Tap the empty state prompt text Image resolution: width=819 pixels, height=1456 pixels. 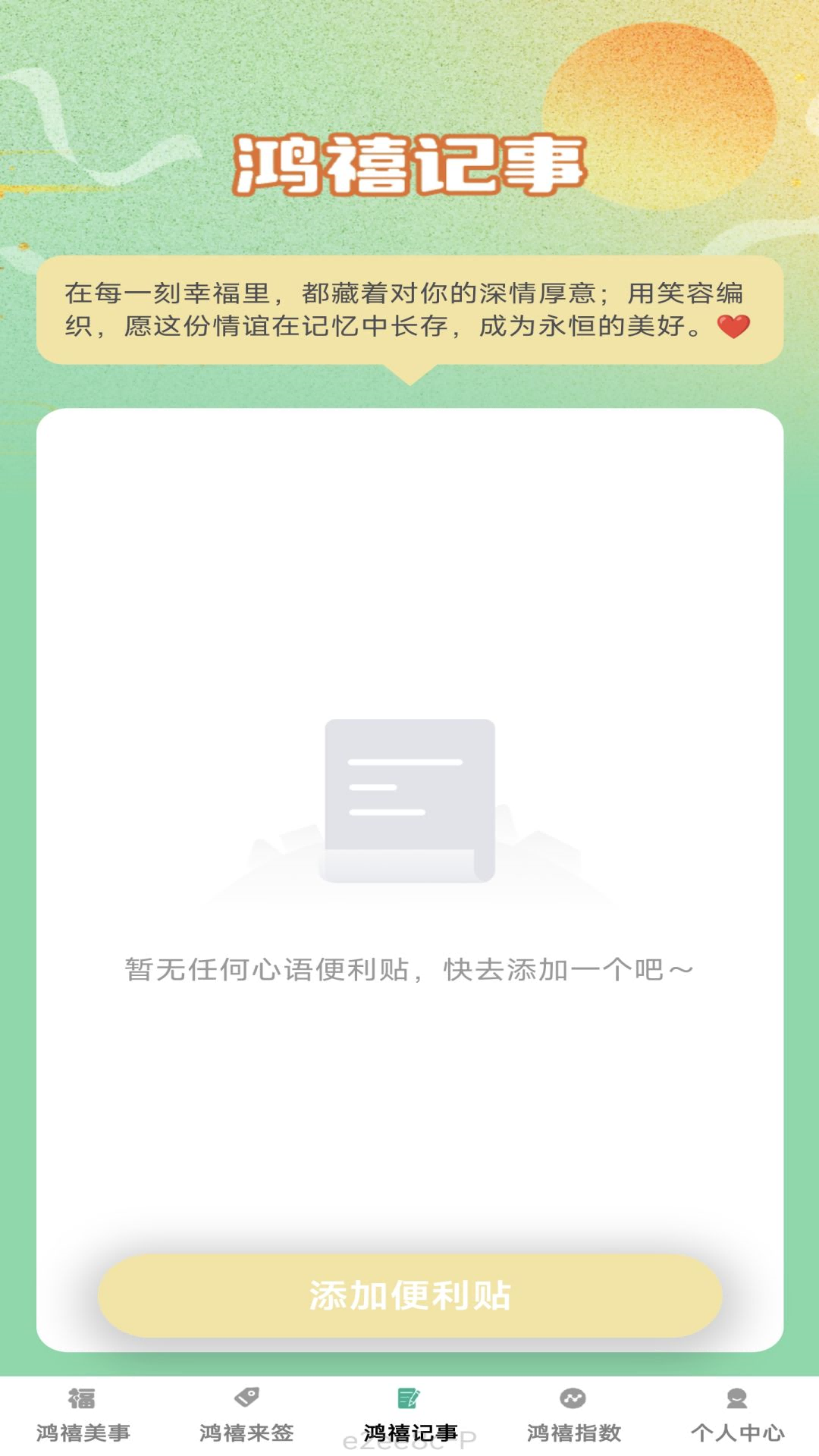click(408, 967)
